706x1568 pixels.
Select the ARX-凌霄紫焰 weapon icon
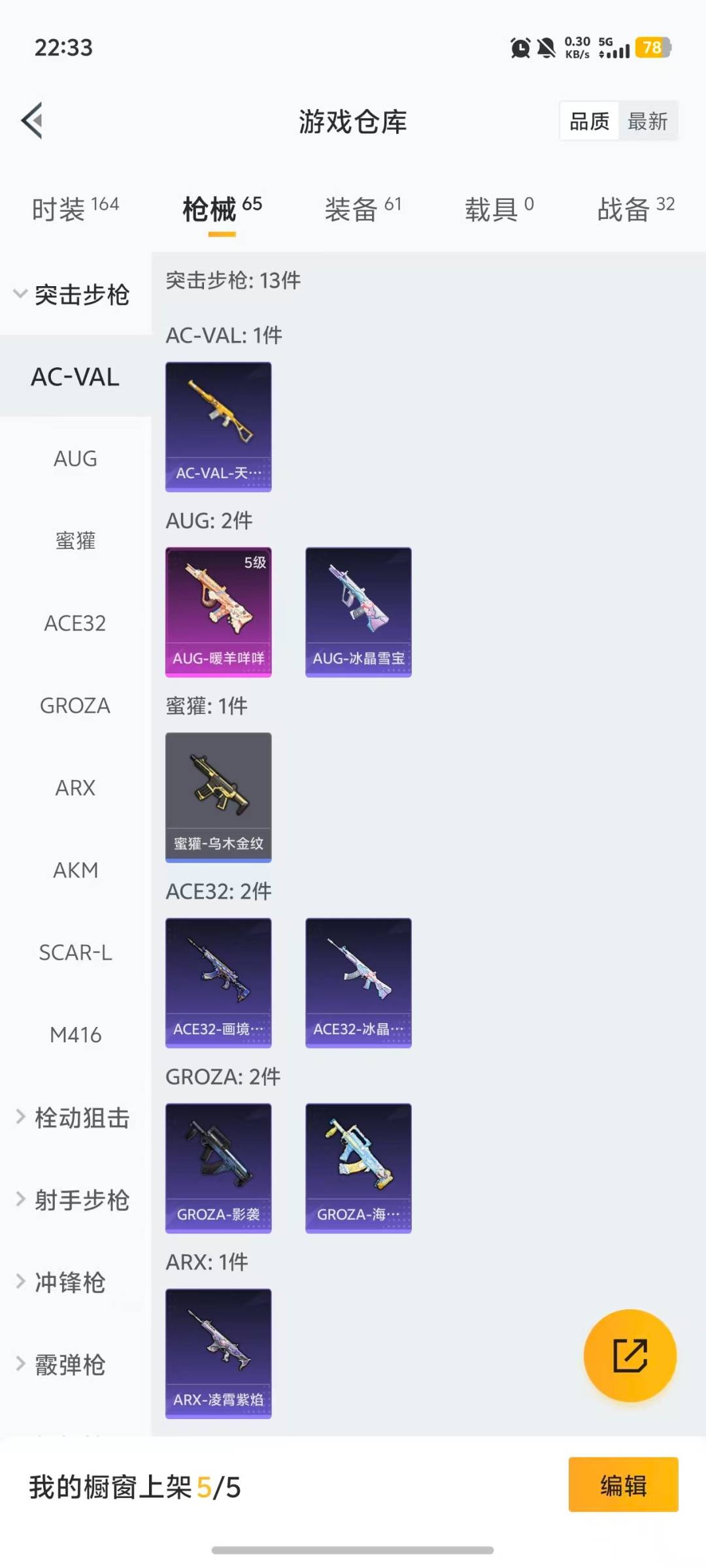tap(218, 1352)
